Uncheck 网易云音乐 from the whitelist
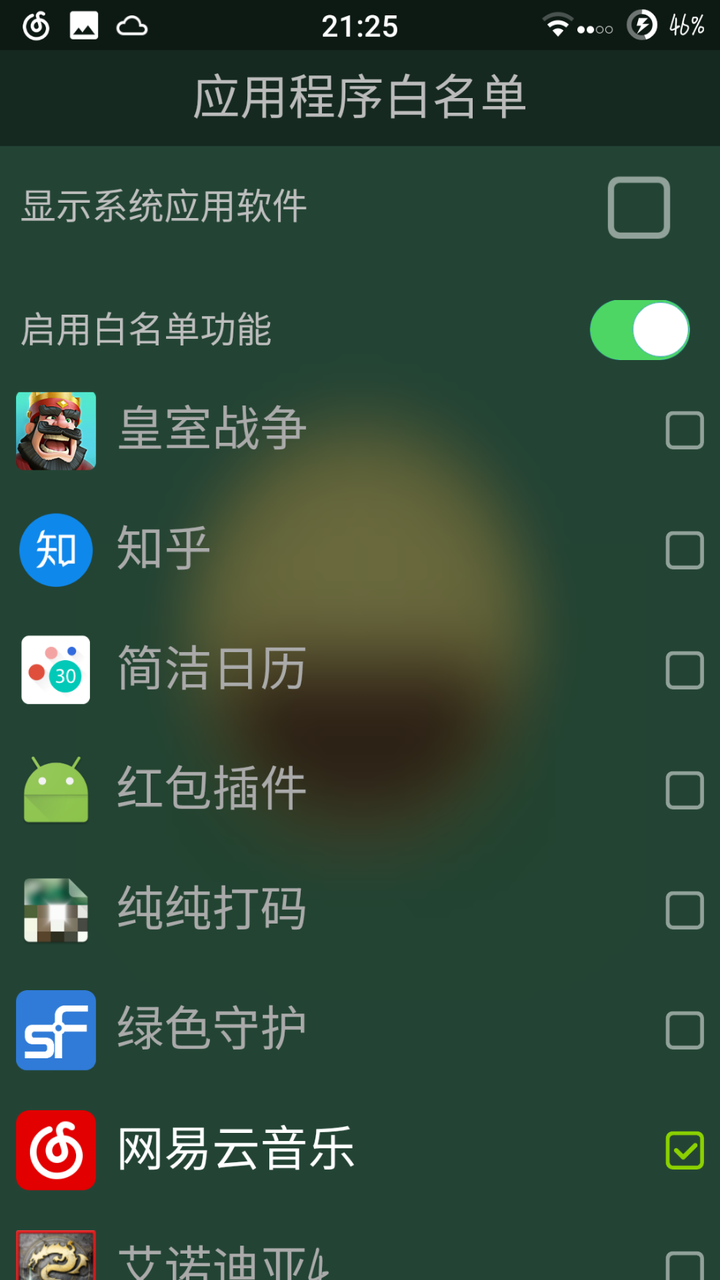This screenshot has width=720, height=1280. point(685,1150)
